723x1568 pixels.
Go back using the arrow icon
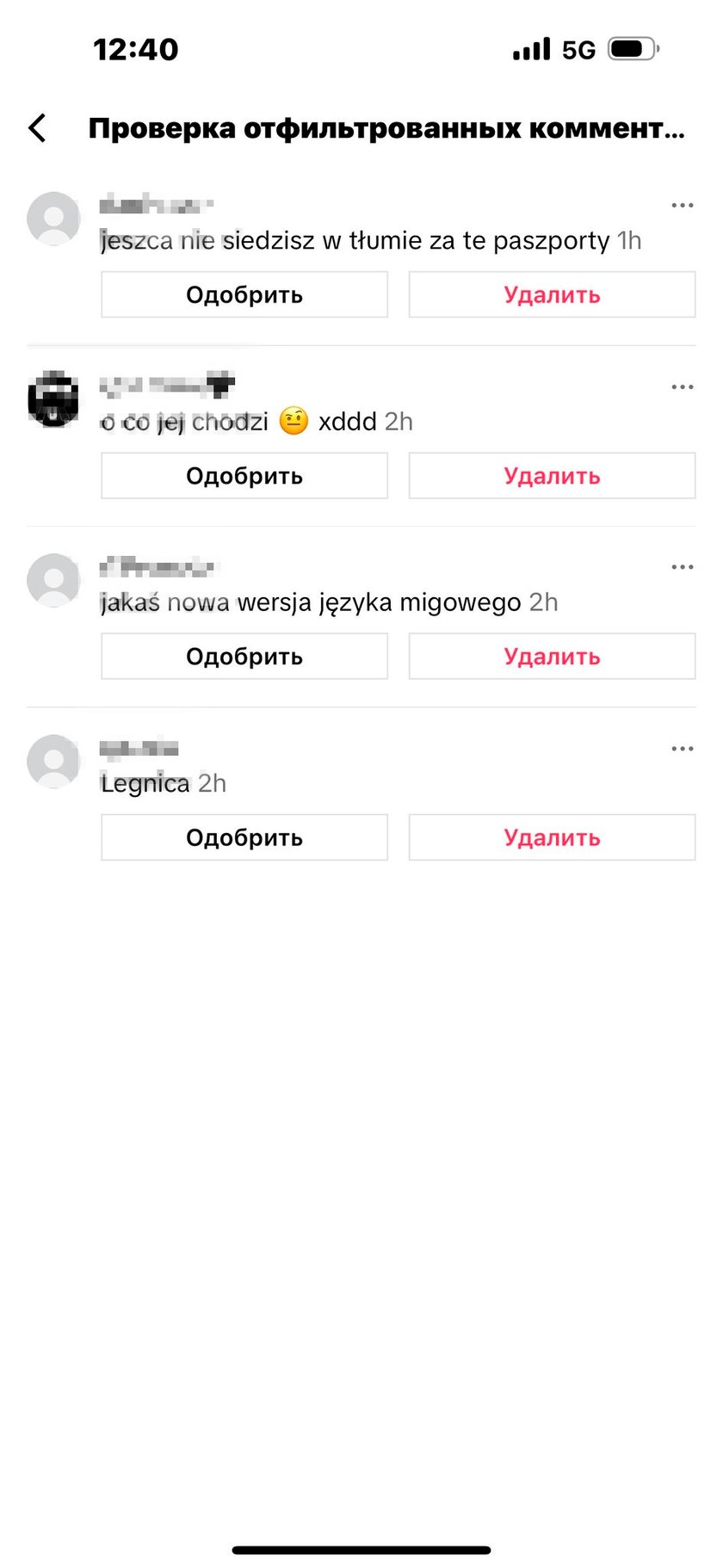coord(37,127)
